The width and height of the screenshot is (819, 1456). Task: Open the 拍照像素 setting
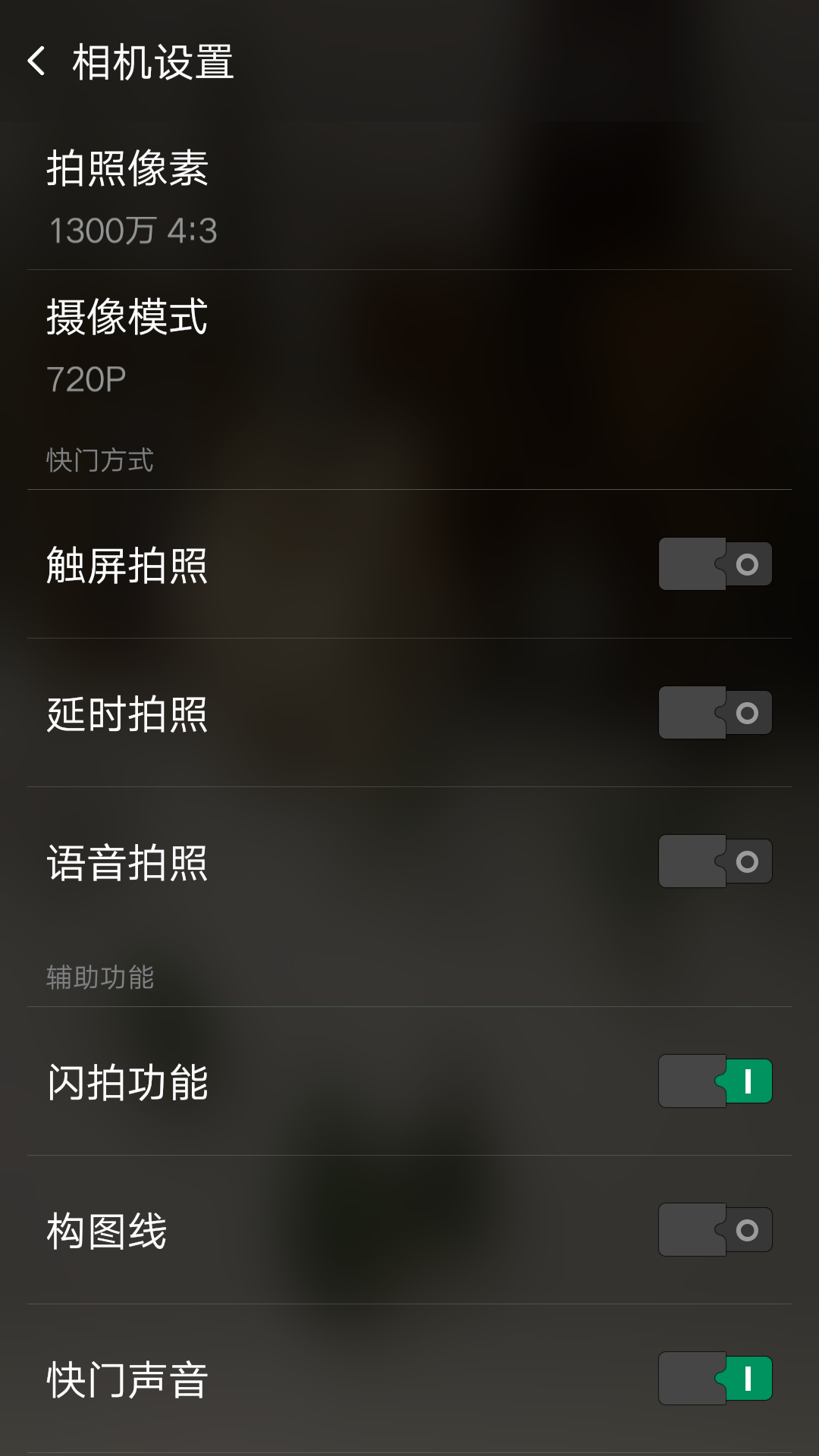click(x=409, y=196)
